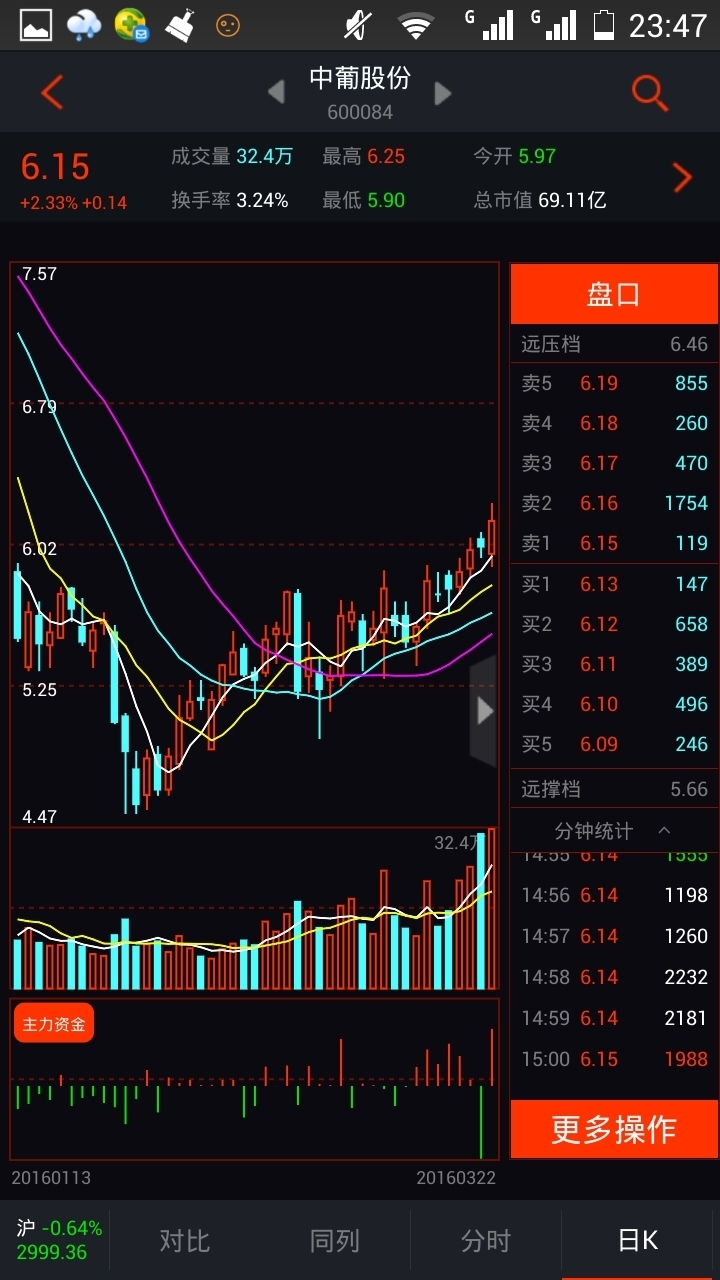This screenshot has width=720, height=1280.
Task: Go back using the top-left arrow
Action: coord(52,93)
